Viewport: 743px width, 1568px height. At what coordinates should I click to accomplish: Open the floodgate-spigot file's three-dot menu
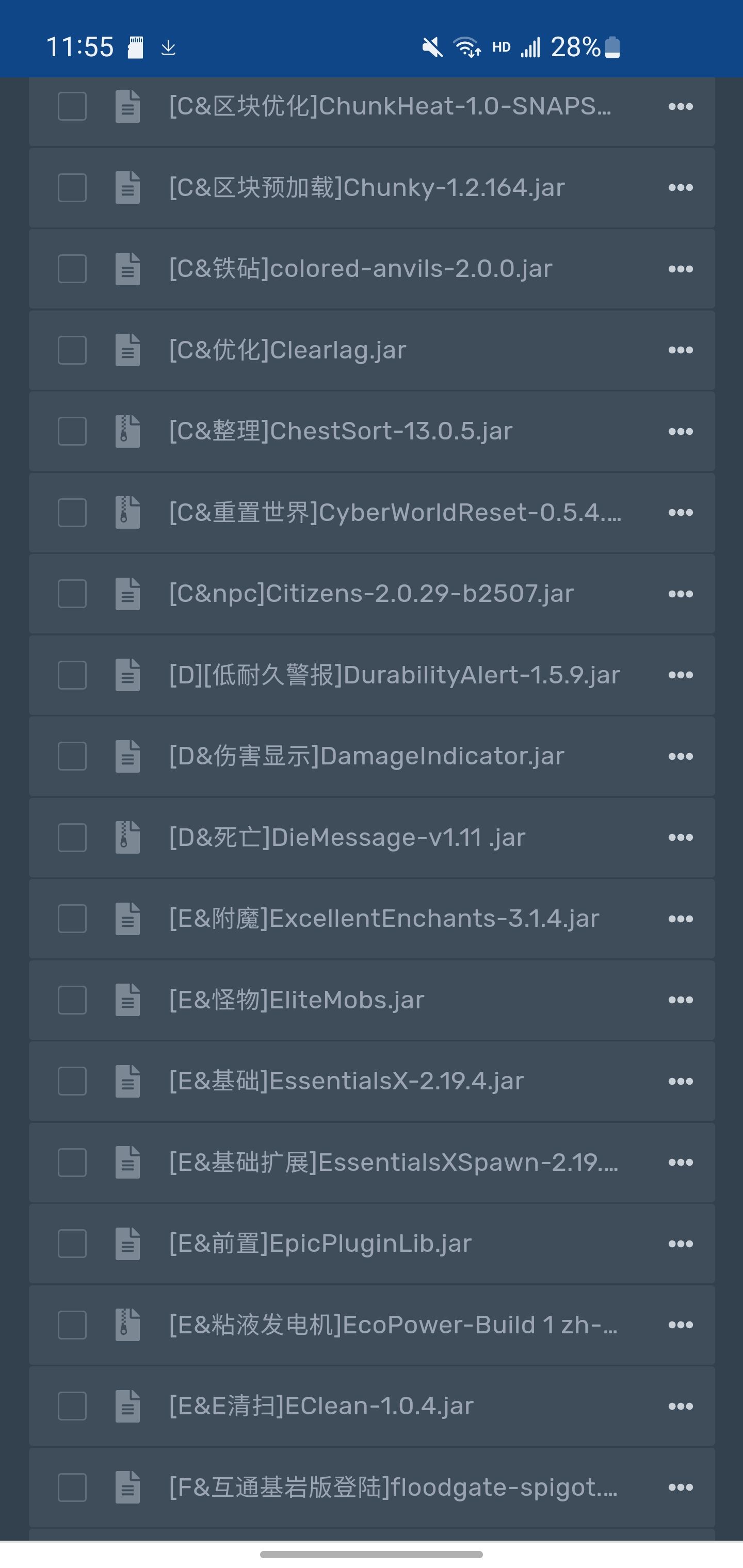click(680, 1488)
